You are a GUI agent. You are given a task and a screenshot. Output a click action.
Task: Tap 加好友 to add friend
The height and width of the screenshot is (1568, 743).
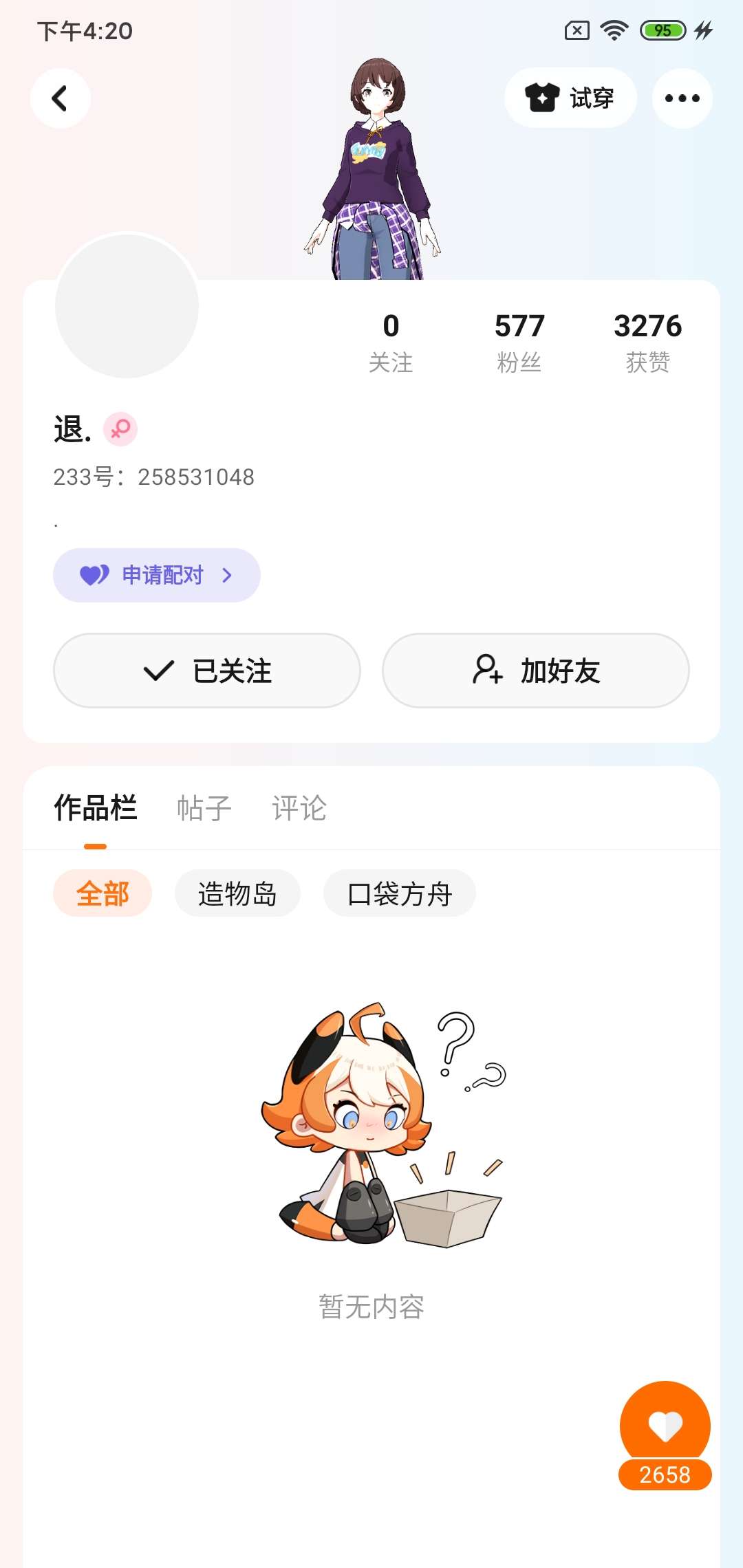536,671
